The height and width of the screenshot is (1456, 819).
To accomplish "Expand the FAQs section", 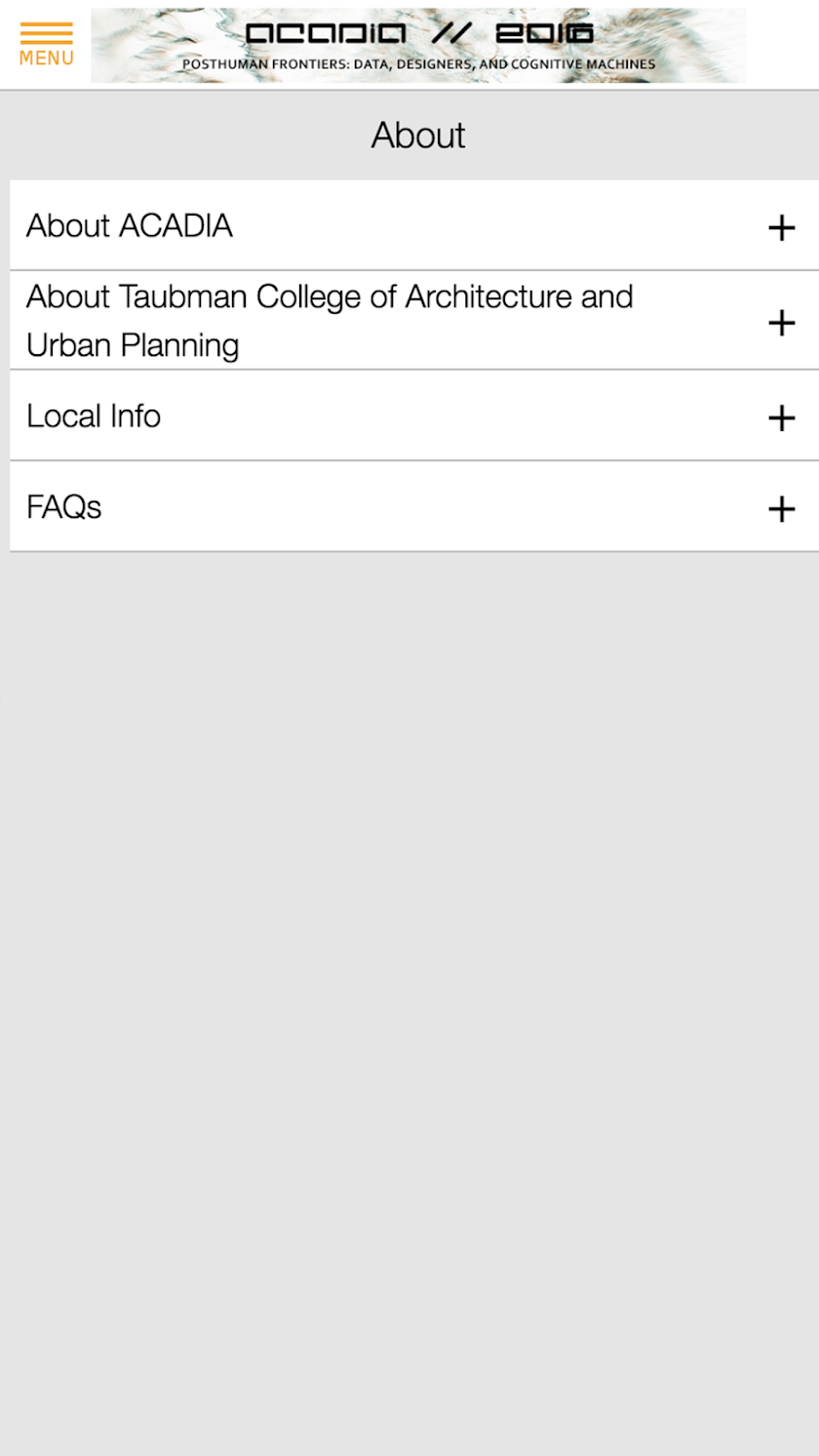I will point(781,508).
